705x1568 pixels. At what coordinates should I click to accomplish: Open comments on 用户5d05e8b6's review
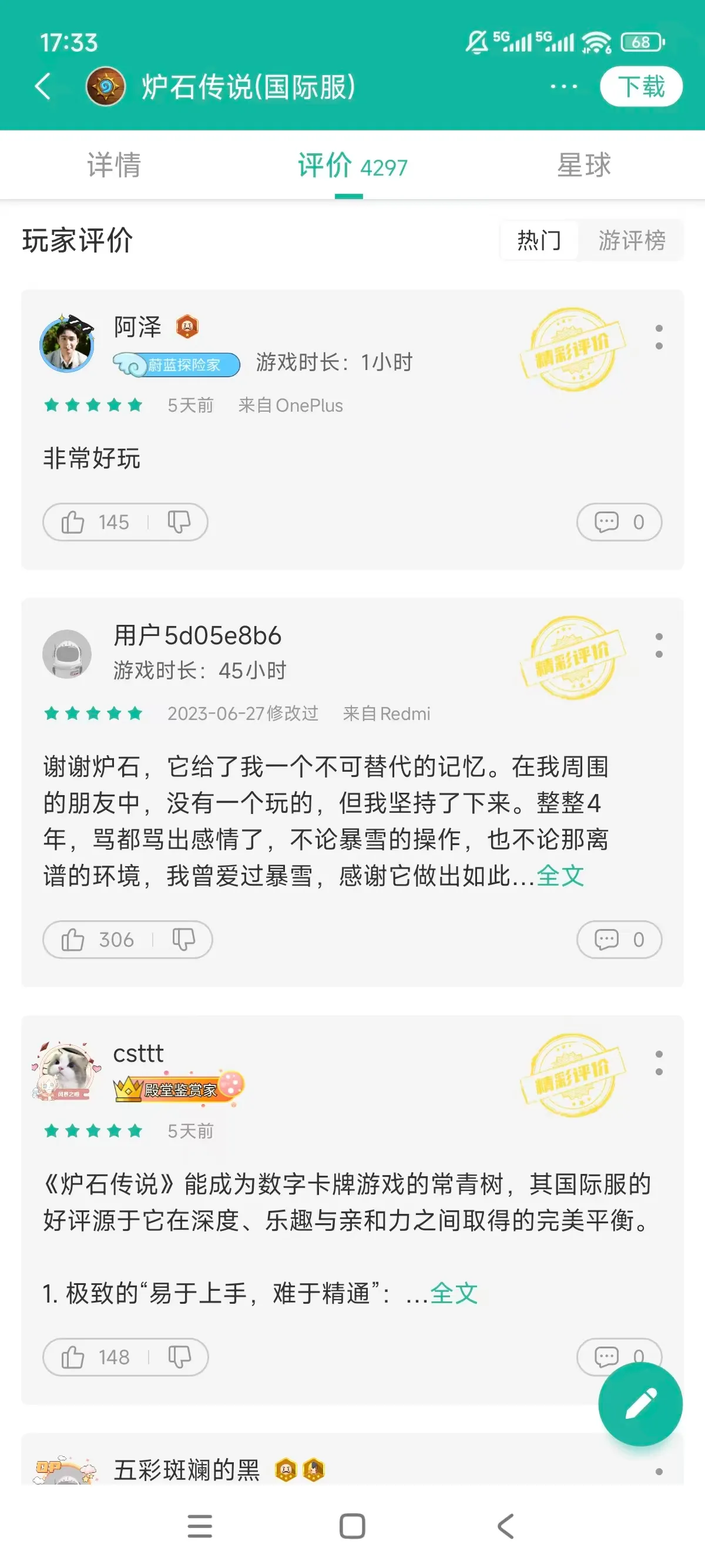pyautogui.click(x=619, y=940)
